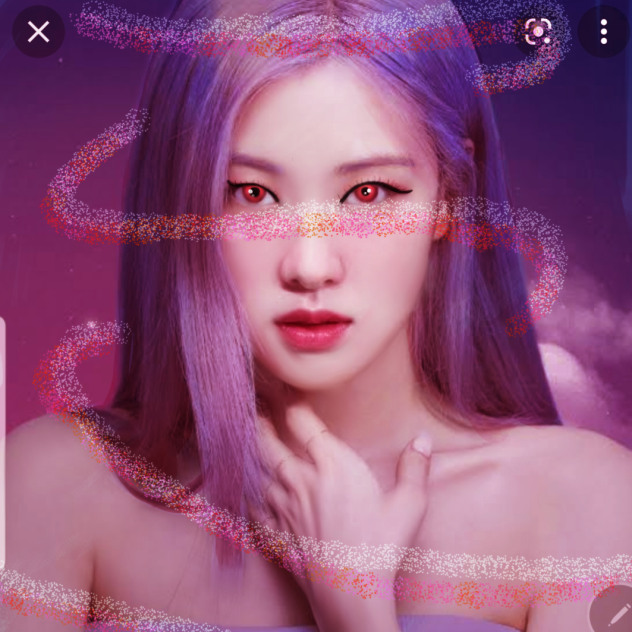Open the three-dot overflow menu
Viewport: 632px width, 632px height.
[x=604, y=32]
